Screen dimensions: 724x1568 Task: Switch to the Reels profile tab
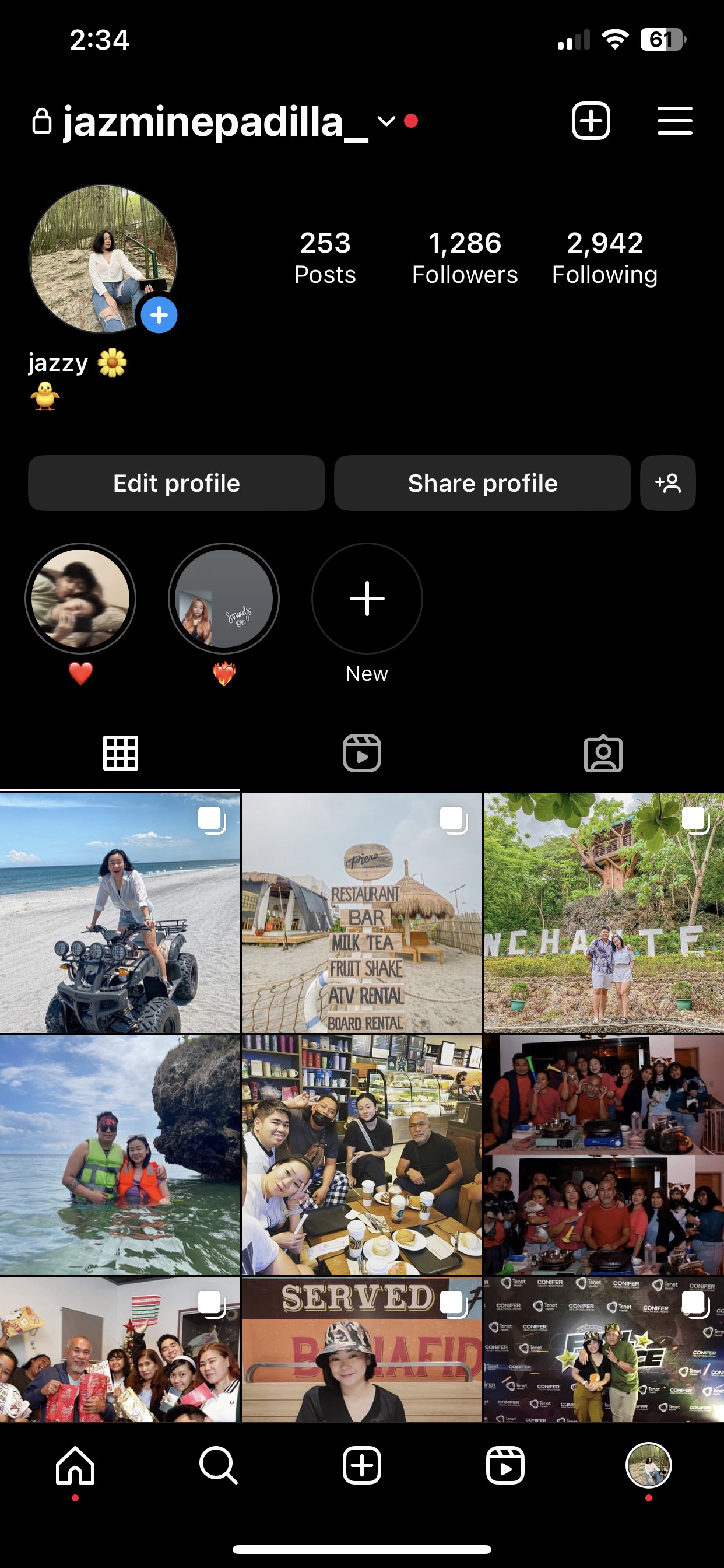click(x=362, y=754)
